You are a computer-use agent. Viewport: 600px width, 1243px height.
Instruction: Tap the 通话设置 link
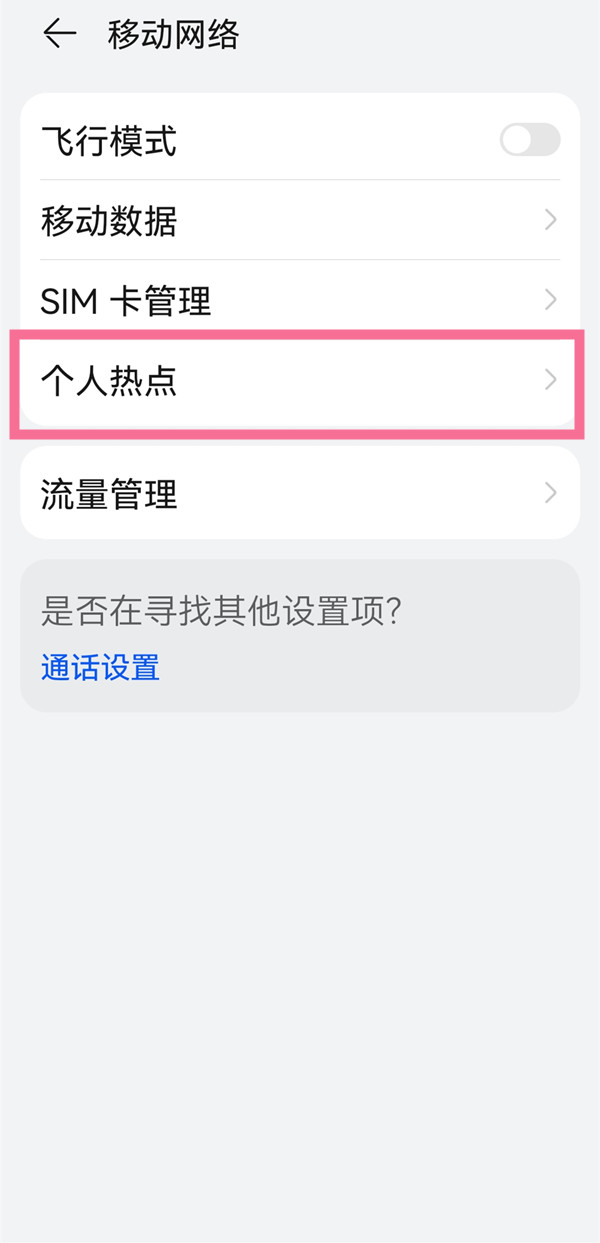pyautogui.click(x=100, y=667)
